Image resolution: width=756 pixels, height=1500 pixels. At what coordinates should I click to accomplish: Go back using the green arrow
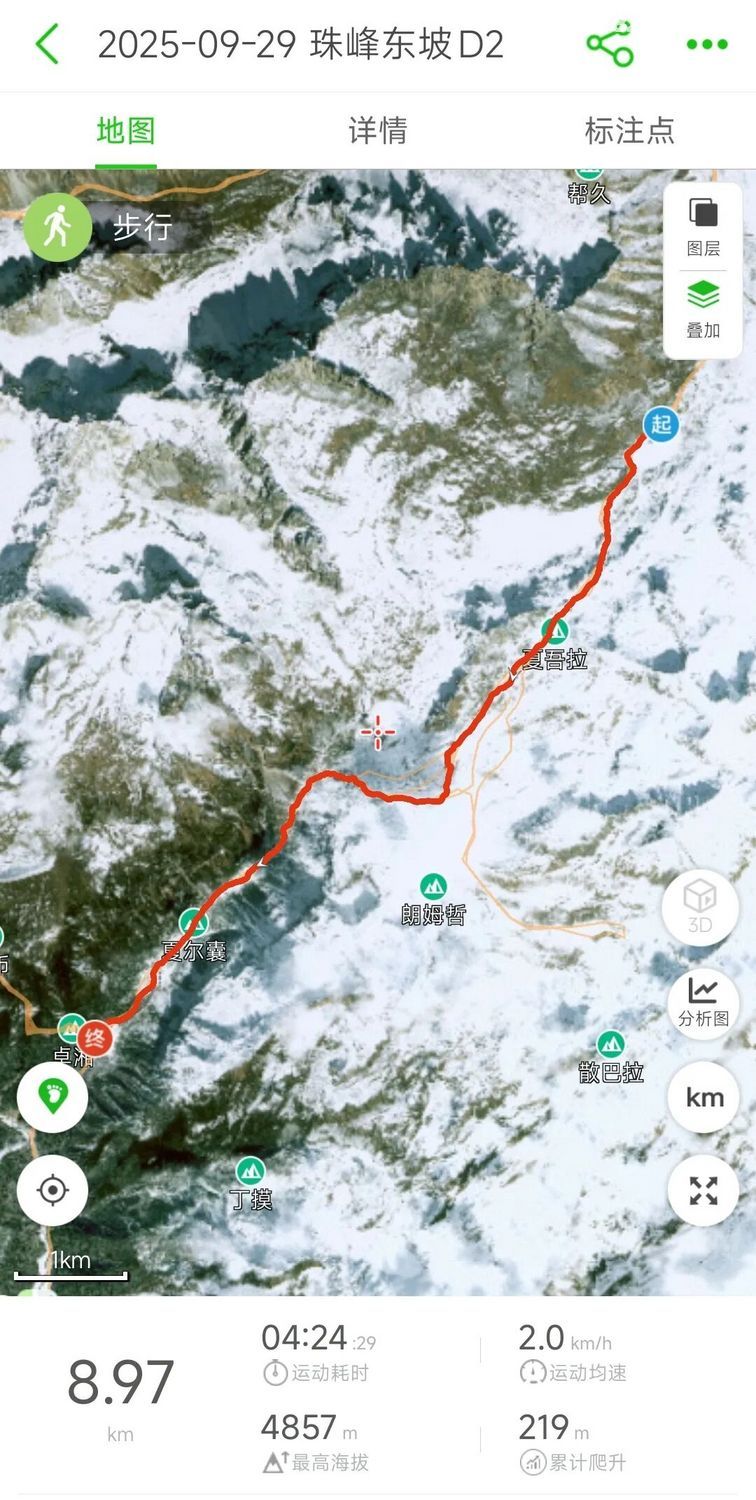(47, 45)
